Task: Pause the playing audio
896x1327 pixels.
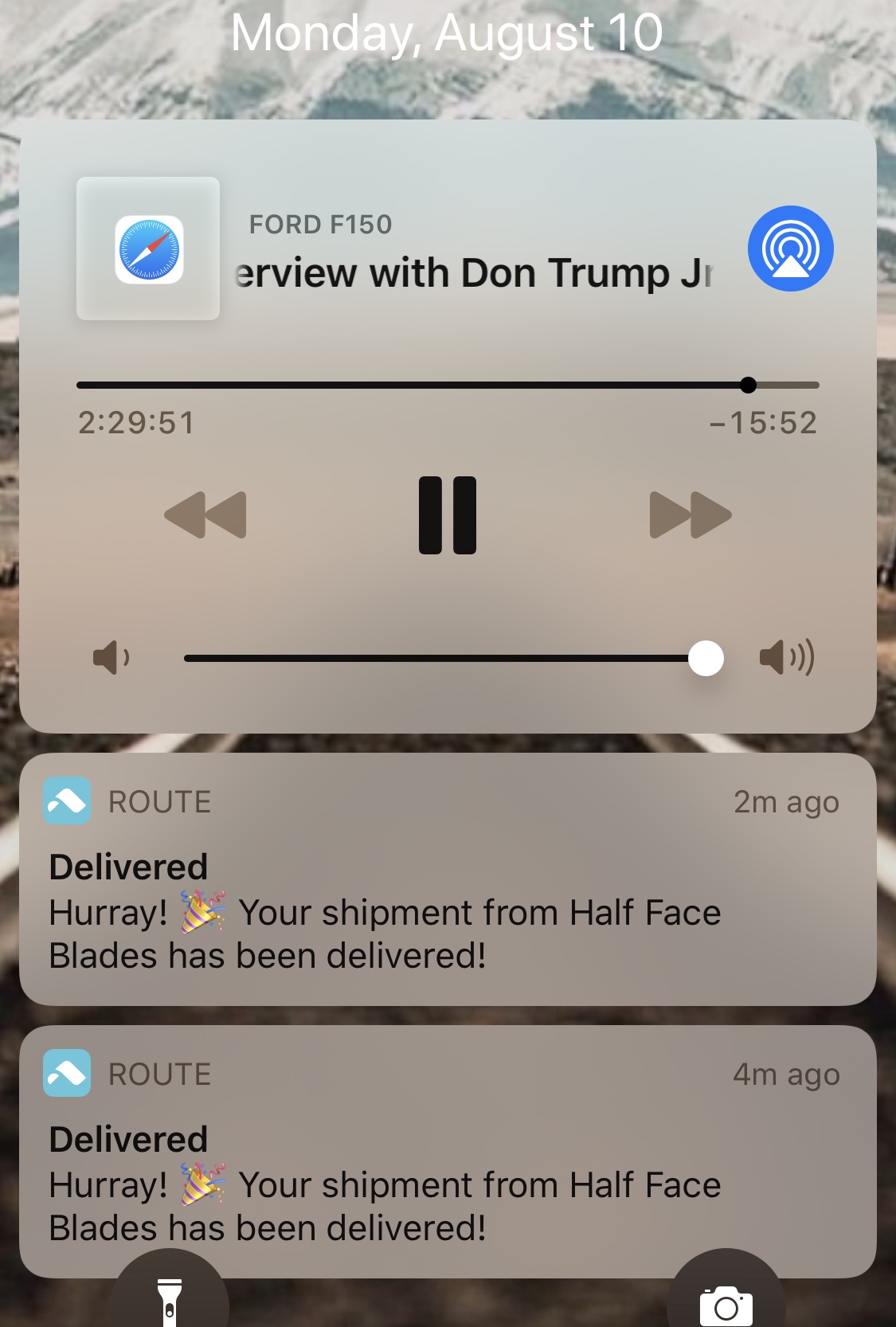Action: point(448,515)
